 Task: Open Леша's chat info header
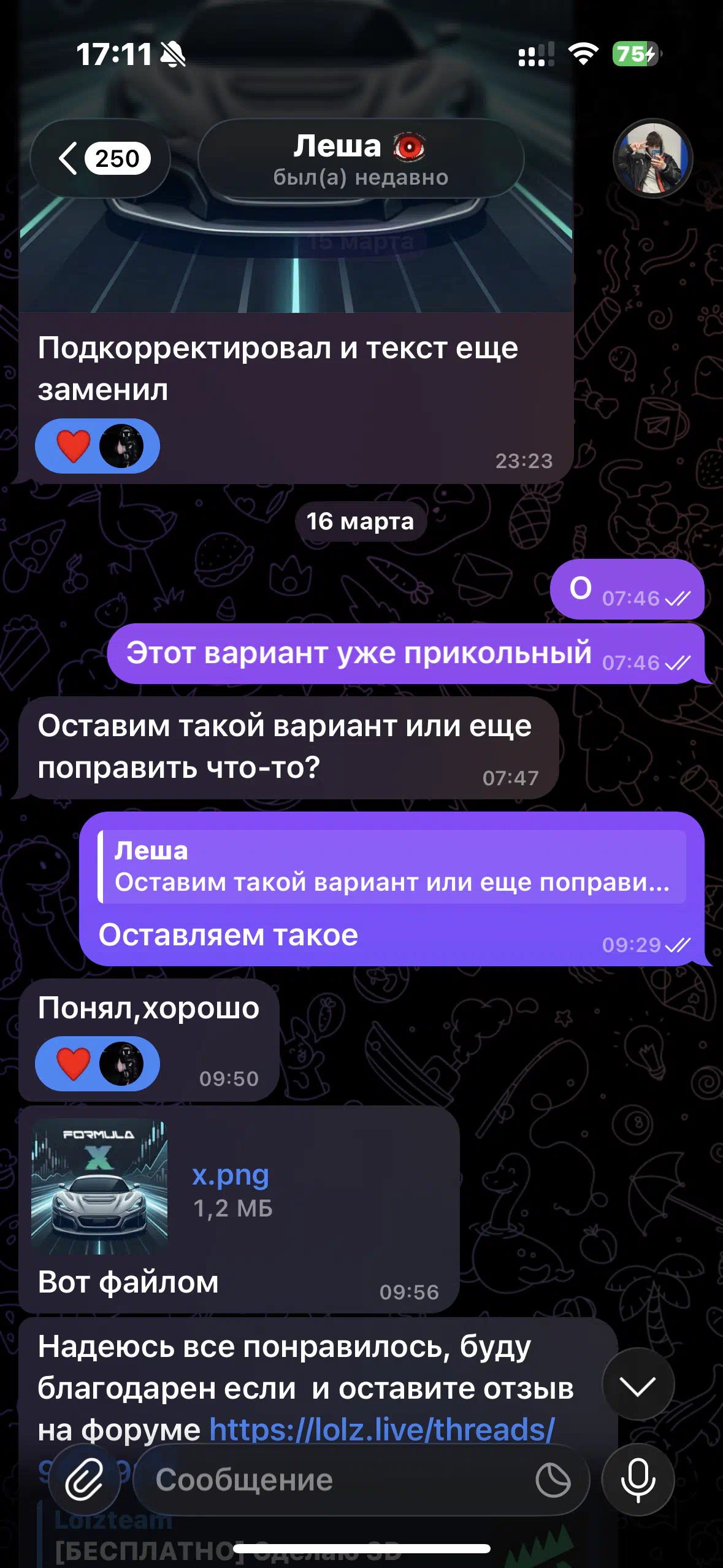click(x=361, y=159)
